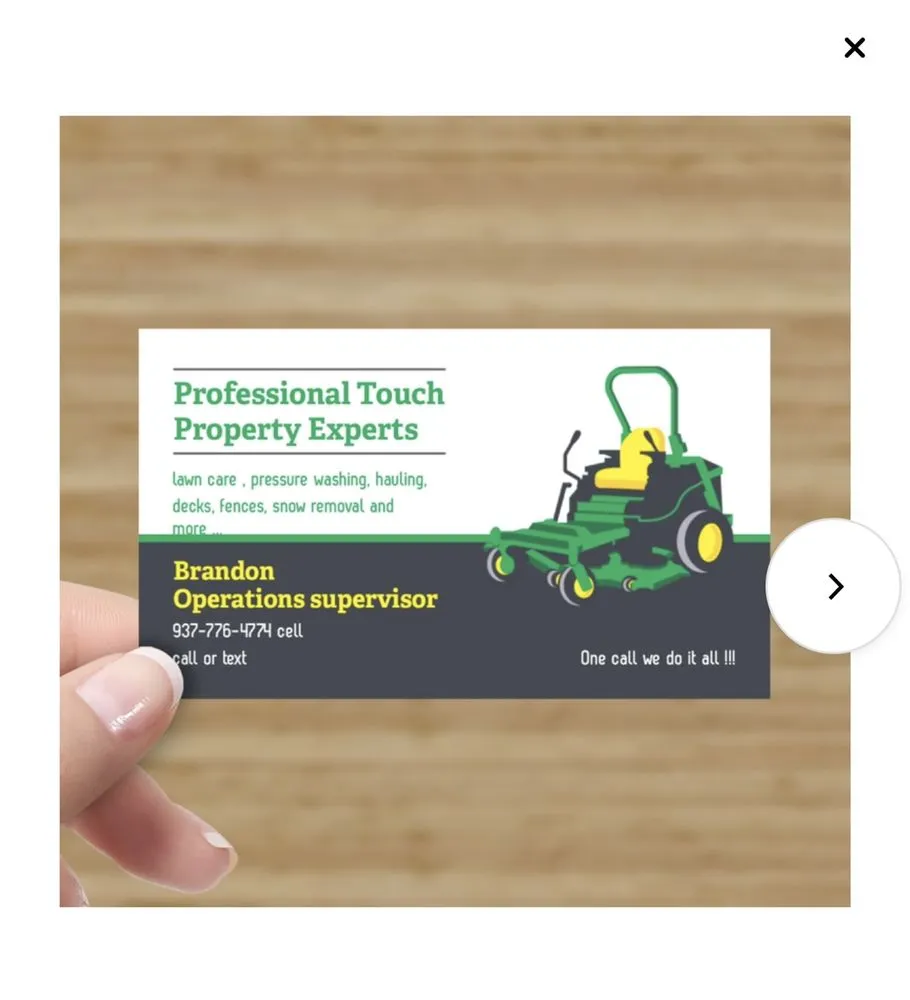Click the 'One call we do it all !!!' slogan
Image resolution: width=910 pixels, height=1000 pixels.
pos(658,658)
